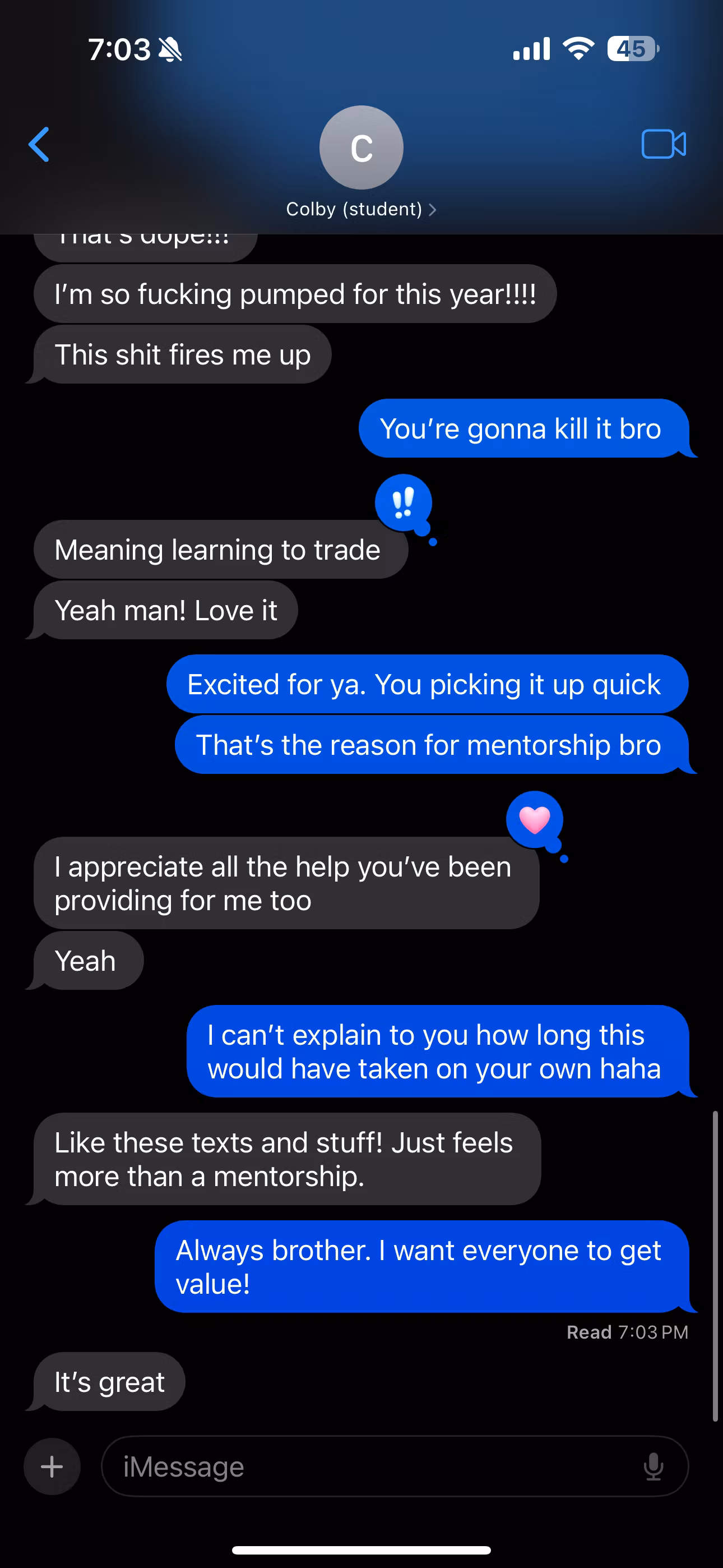The height and width of the screenshot is (1568, 723).
Task: Open the plus attachments menu
Action: [52, 1466]
